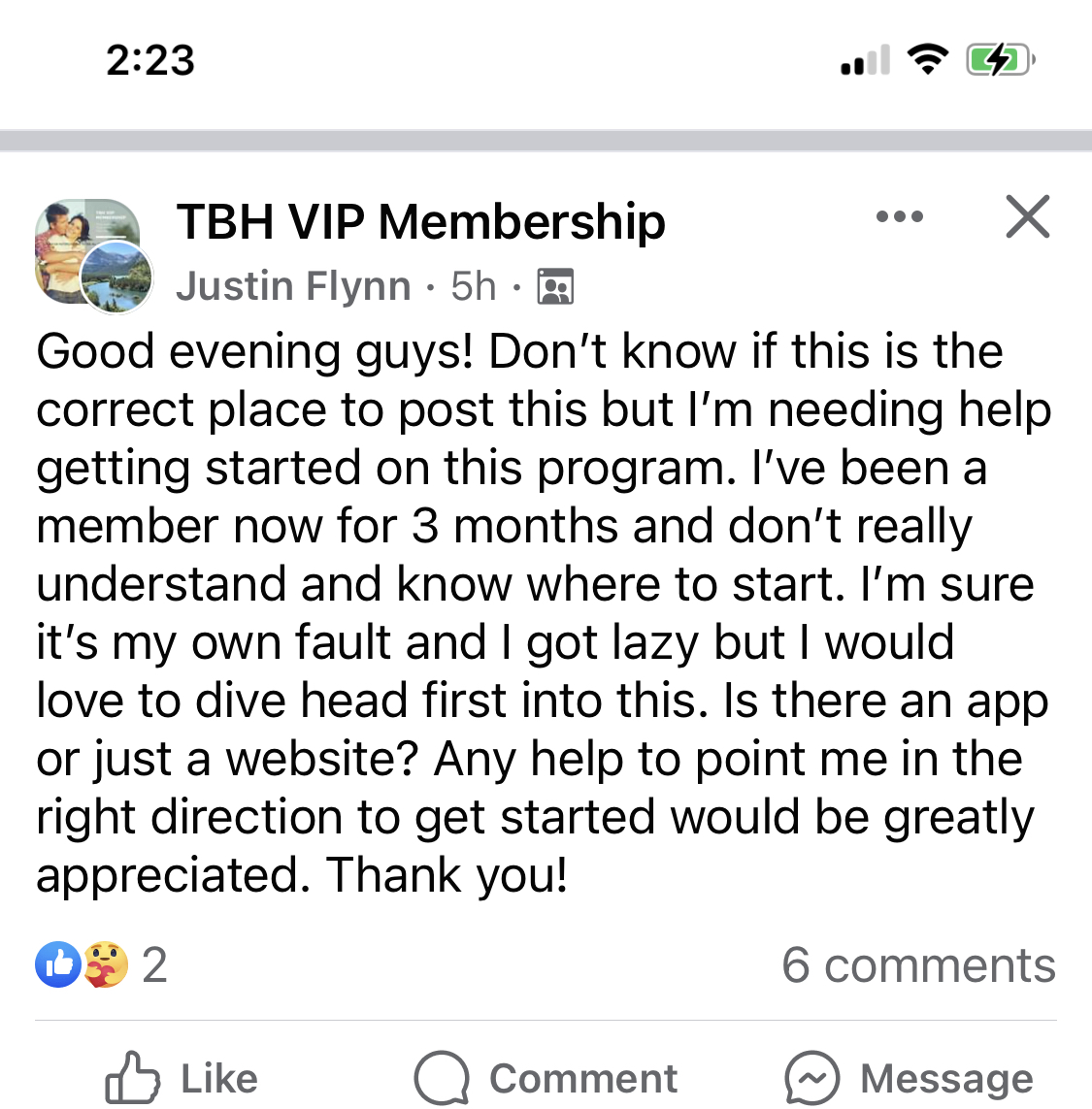See who reacted to the post
This screenshot has height=1109, width=1092.
coord(101,965)
